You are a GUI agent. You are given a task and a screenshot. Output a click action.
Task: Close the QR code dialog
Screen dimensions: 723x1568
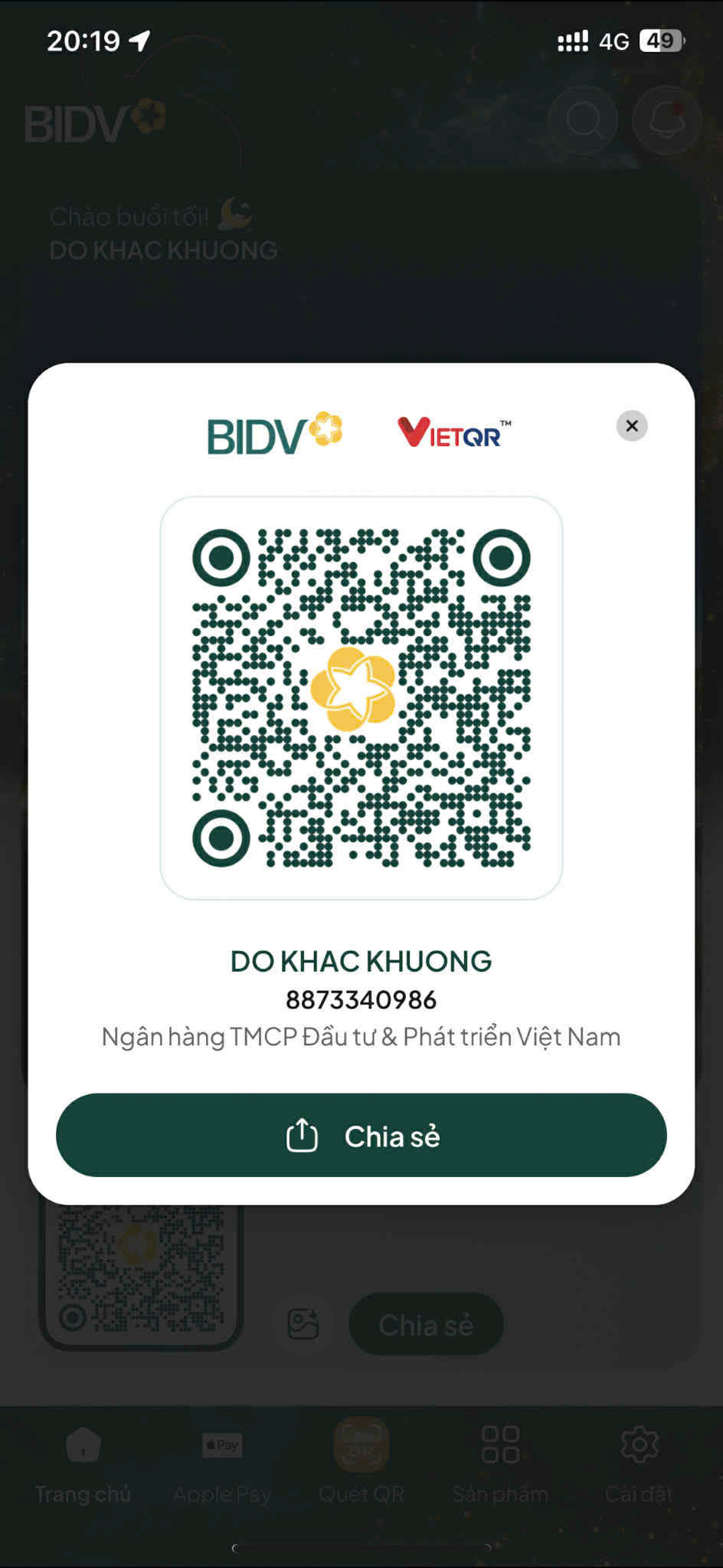[632, 426]
